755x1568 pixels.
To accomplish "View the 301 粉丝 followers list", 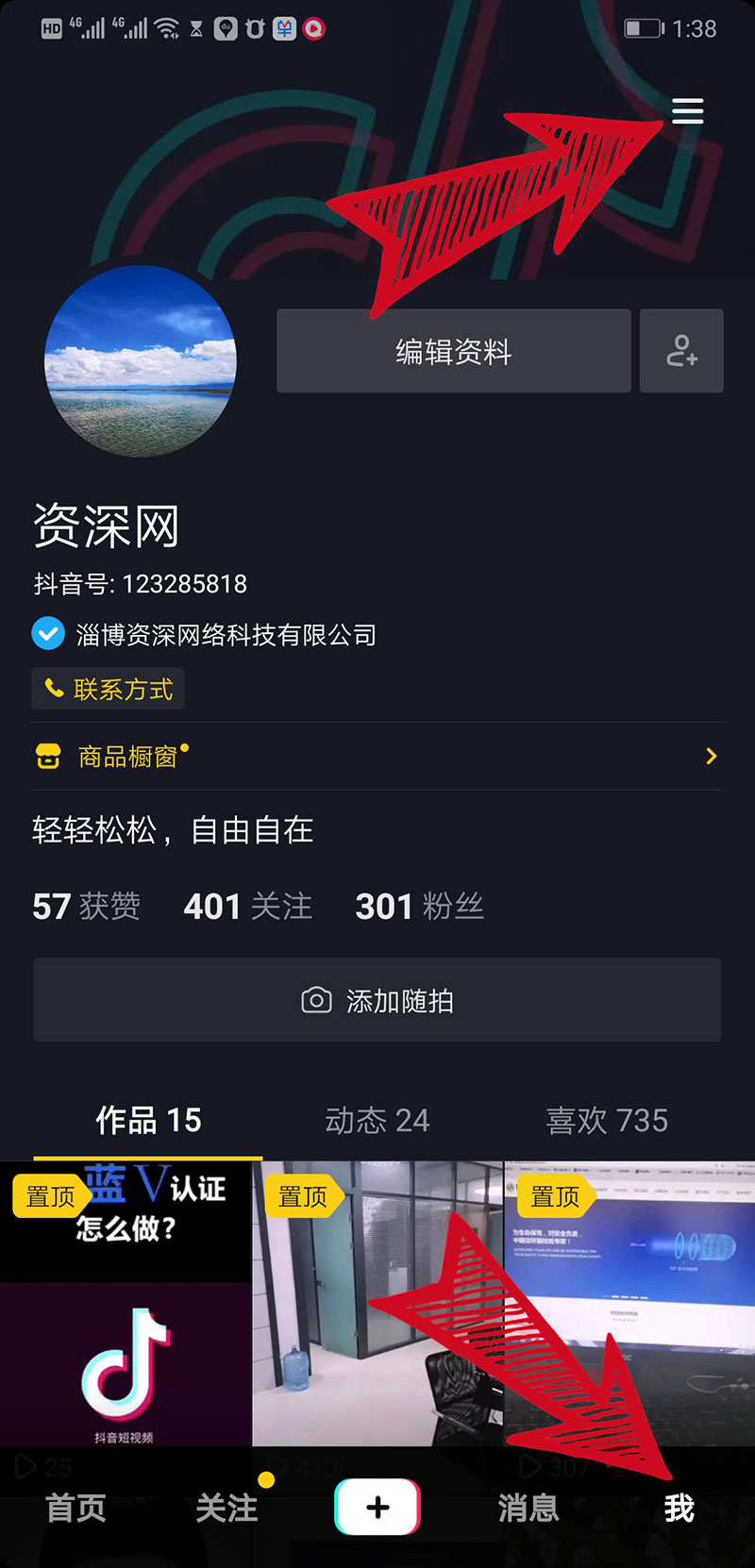I will click(x=419, y=906).
